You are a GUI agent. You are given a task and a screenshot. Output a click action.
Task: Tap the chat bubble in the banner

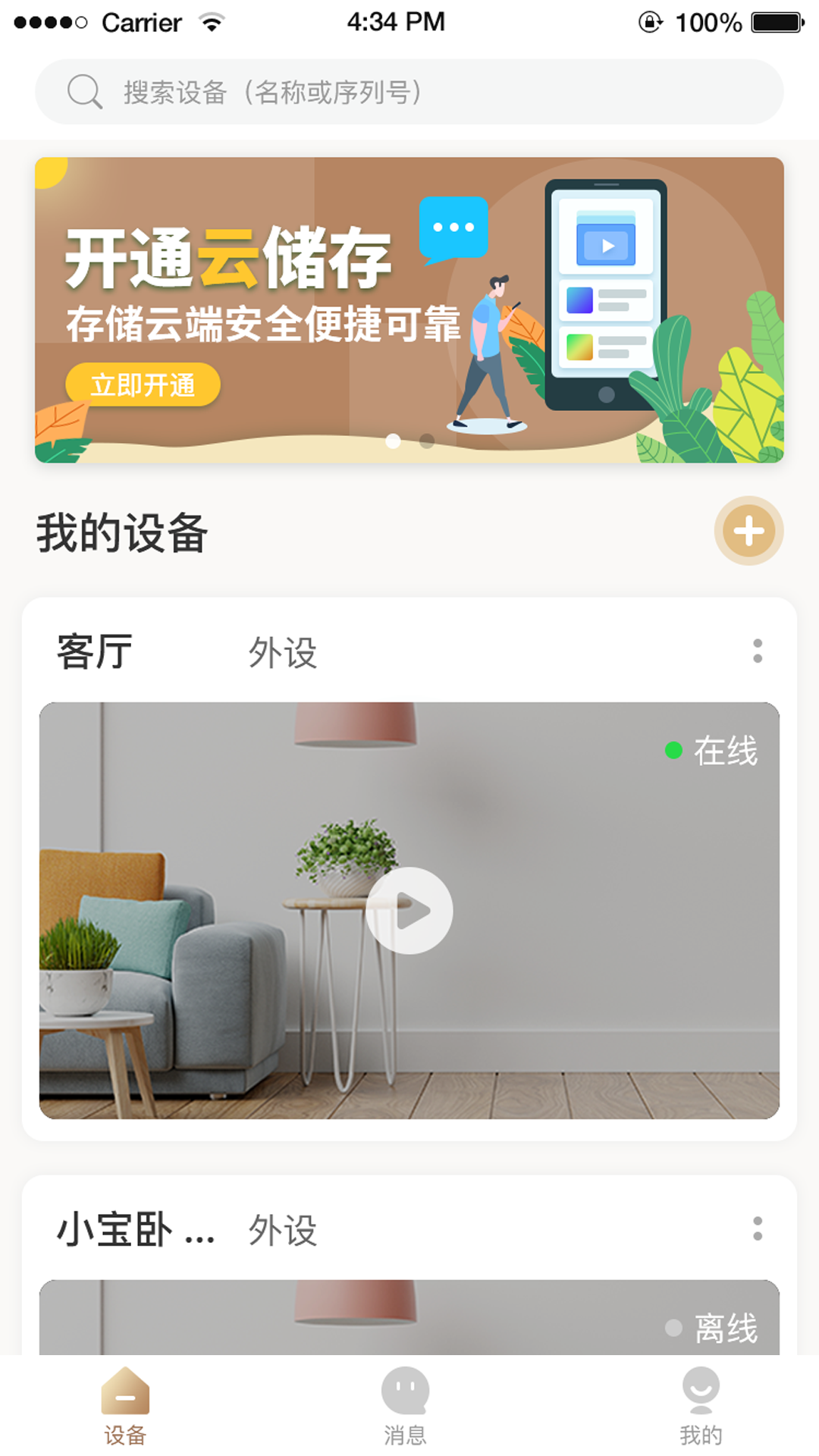[453, 227]
